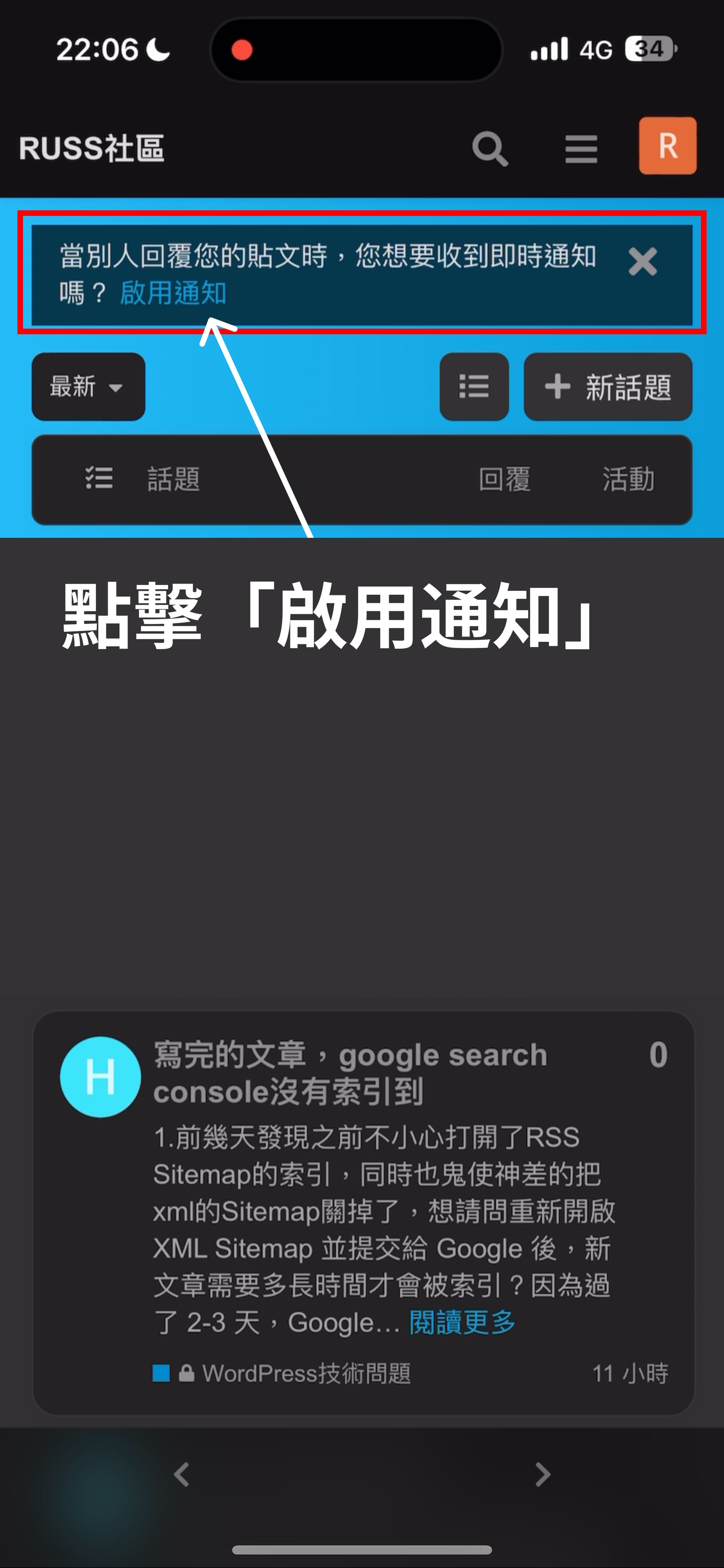Viewport: 724px width, 1568px height.
Task: Toggle bulk select icon beside 話題
Action: pos(99,479)
